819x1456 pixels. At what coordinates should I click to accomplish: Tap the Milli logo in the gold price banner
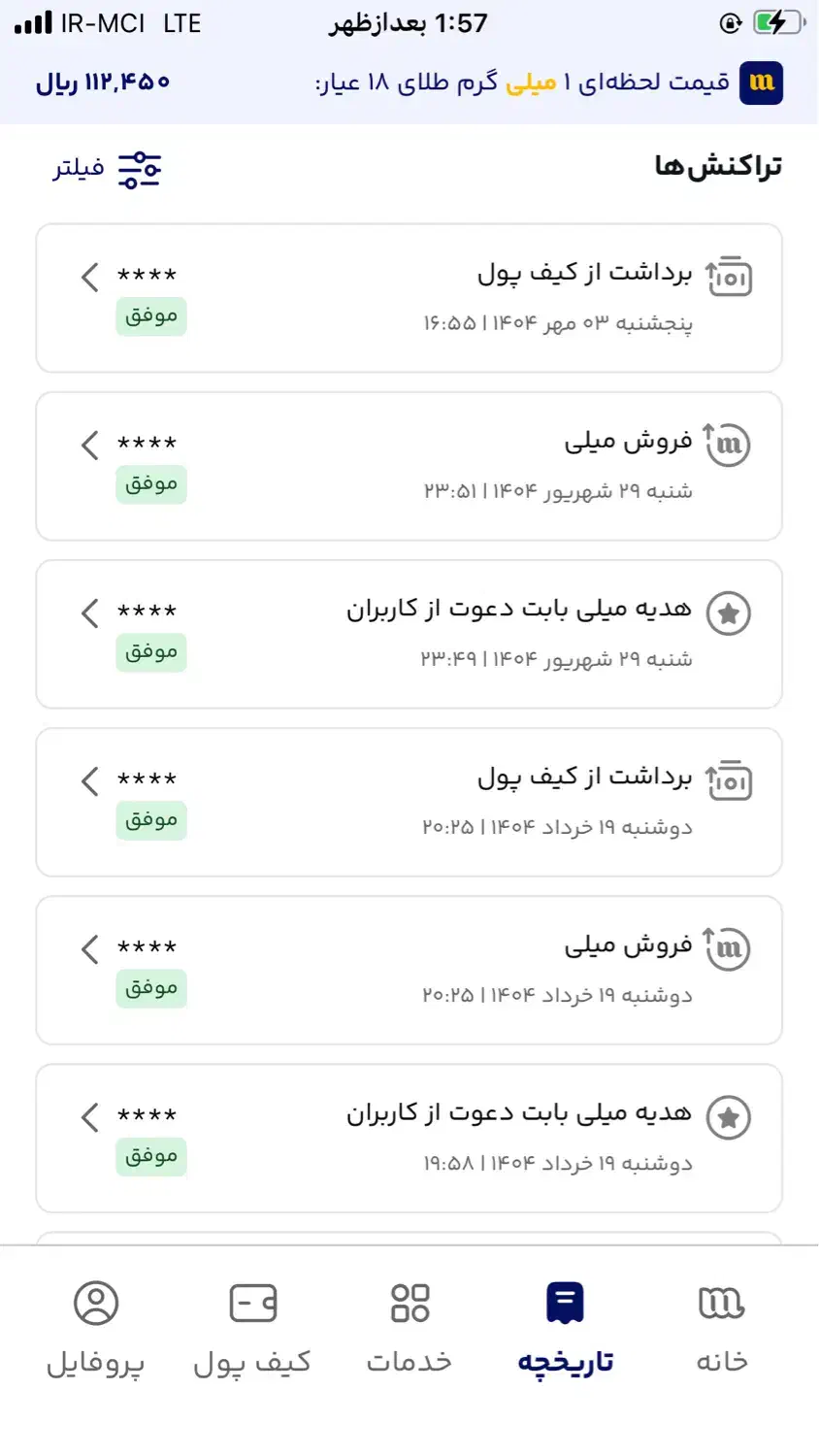coord(762,83)
